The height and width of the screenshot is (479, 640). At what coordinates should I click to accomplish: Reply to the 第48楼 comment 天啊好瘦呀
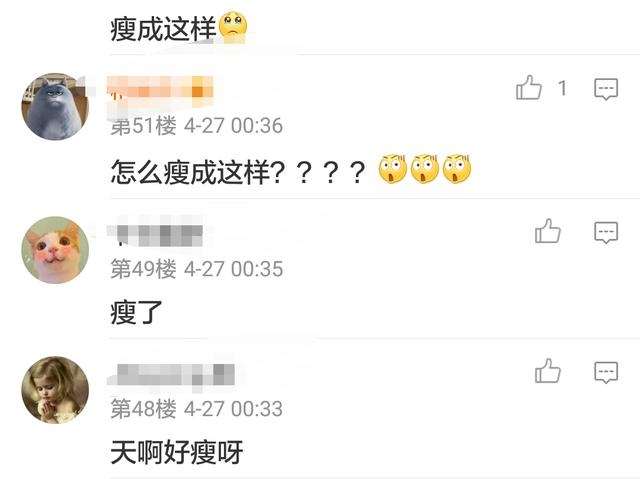click(x=606, y=372)
